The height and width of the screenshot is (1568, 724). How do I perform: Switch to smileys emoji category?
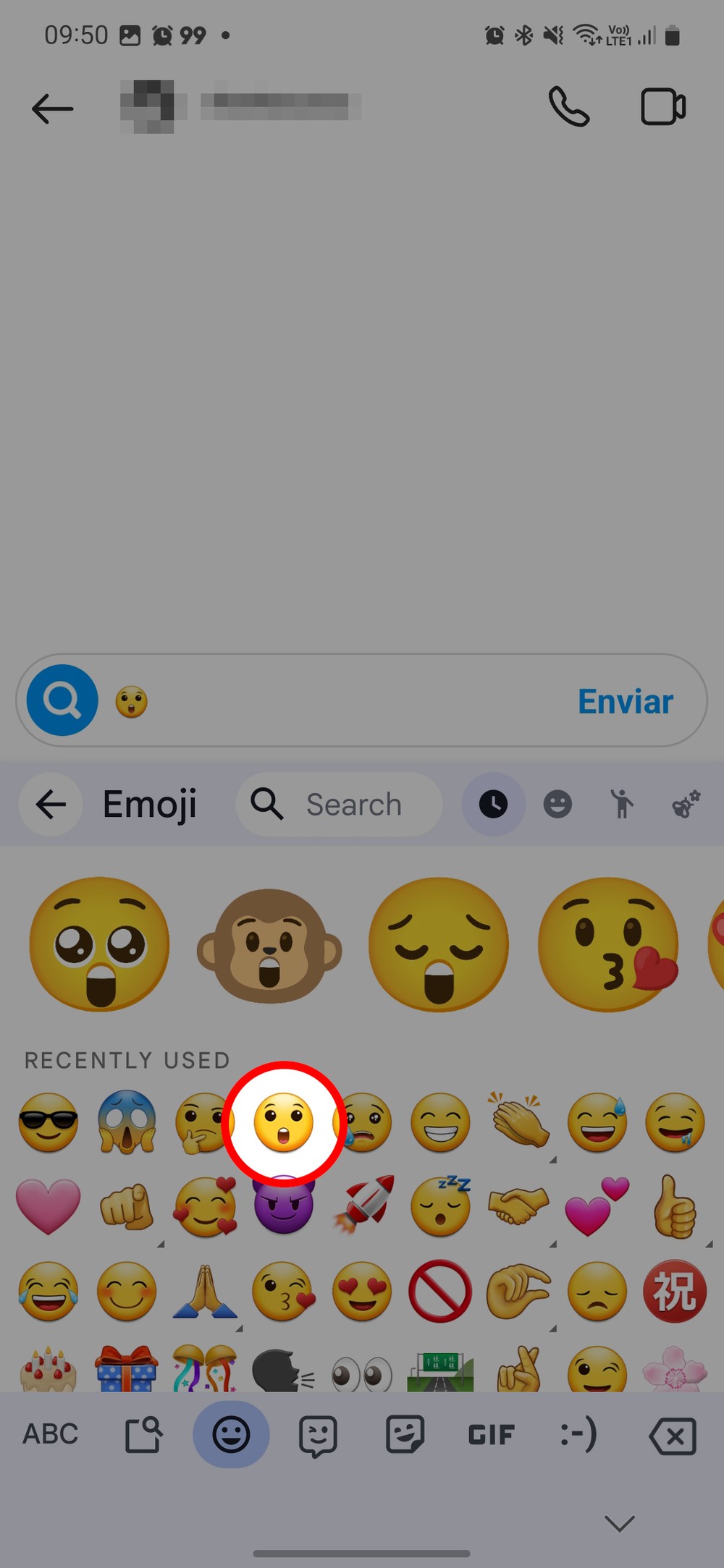[x=557, y=804]
